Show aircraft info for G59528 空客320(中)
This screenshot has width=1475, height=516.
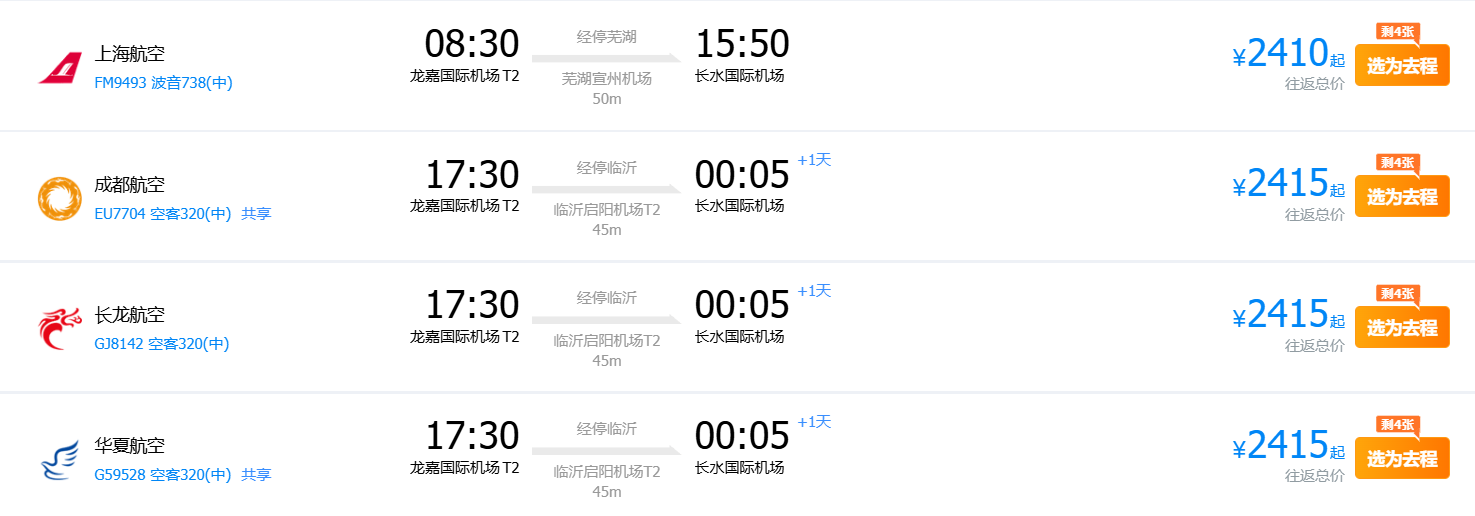pos(190,475)
